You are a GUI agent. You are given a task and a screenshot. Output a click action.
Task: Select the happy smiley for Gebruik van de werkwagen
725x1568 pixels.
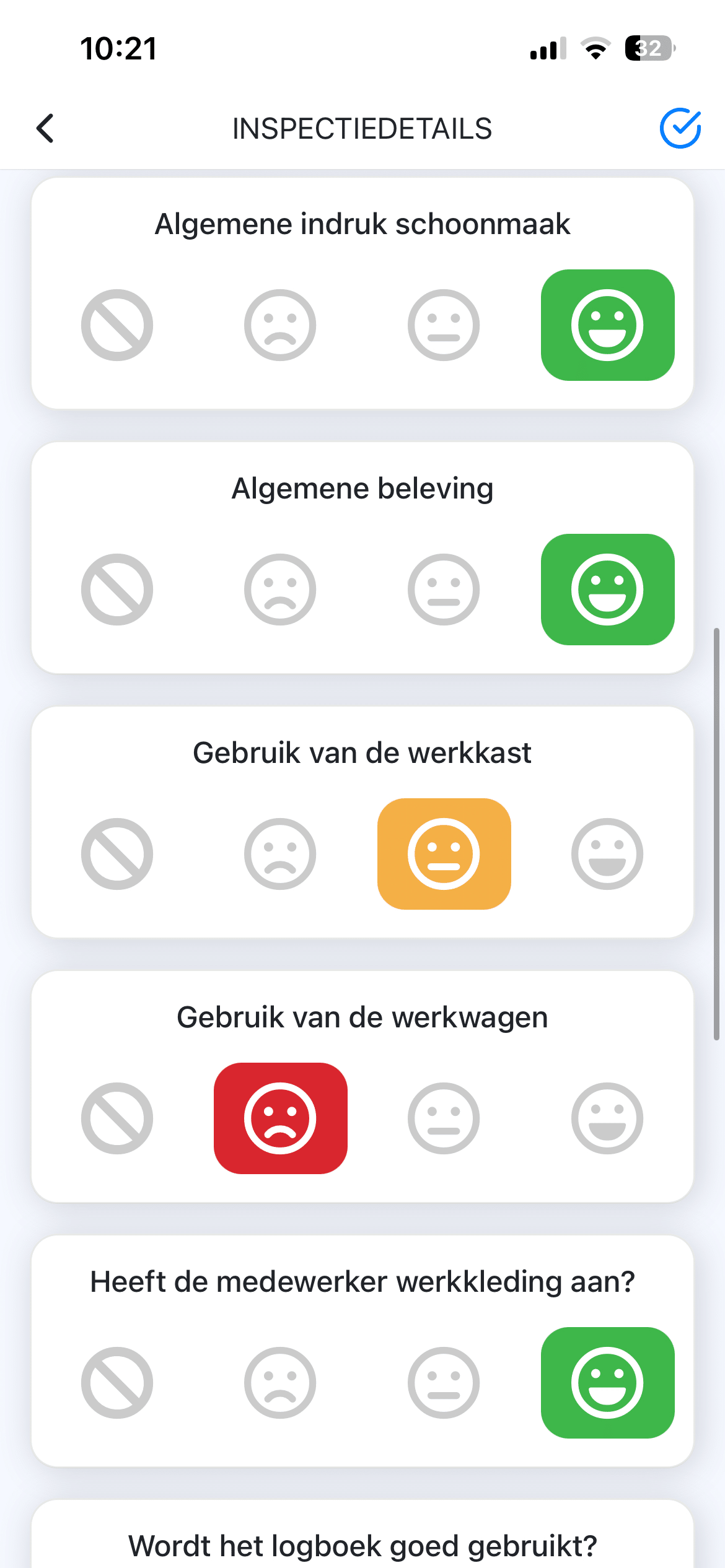(607, 1118)
